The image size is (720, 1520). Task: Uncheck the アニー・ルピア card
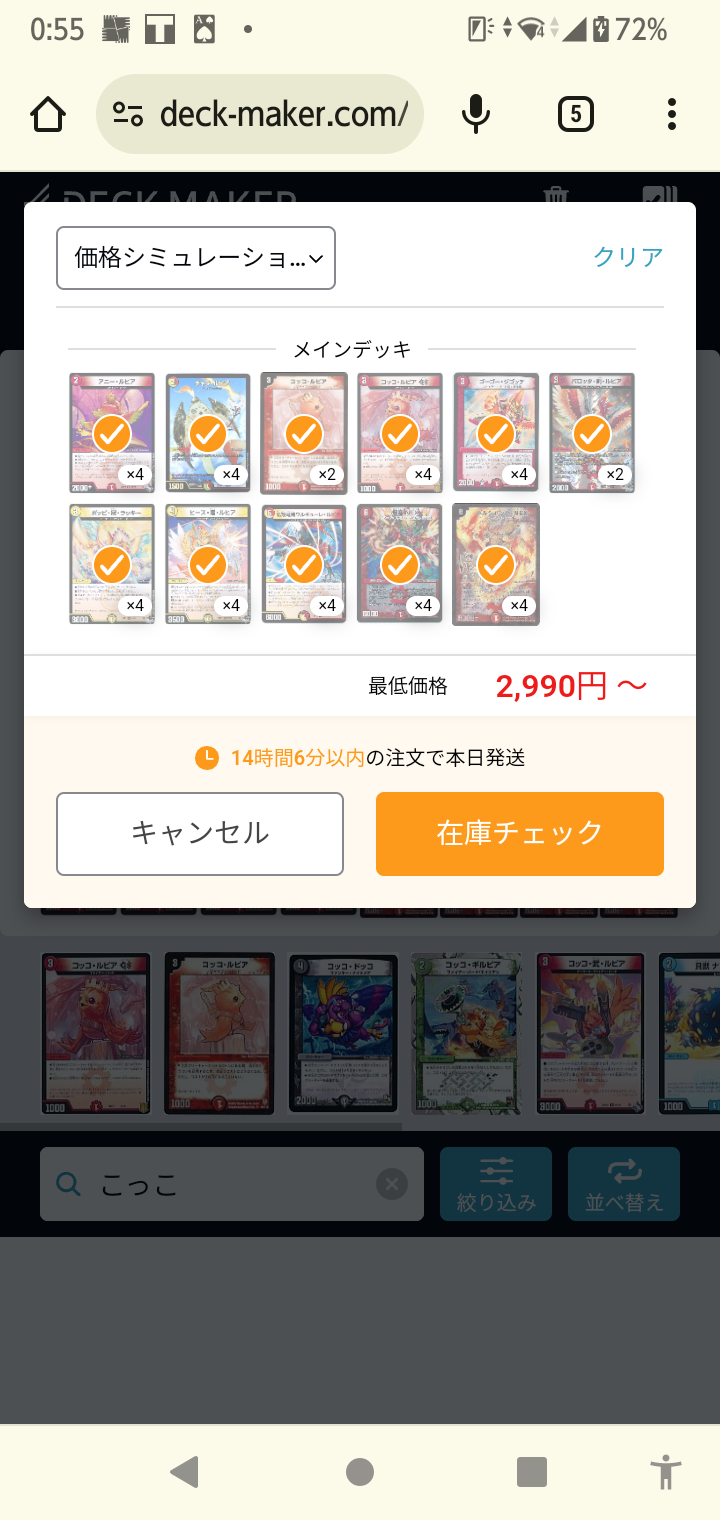click(112, 434)
